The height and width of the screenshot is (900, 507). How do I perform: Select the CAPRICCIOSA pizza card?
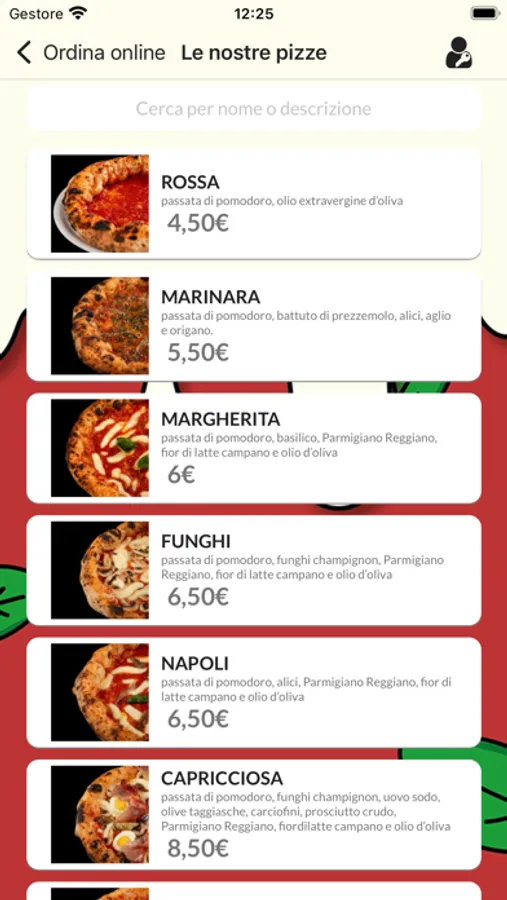(254, 814)
